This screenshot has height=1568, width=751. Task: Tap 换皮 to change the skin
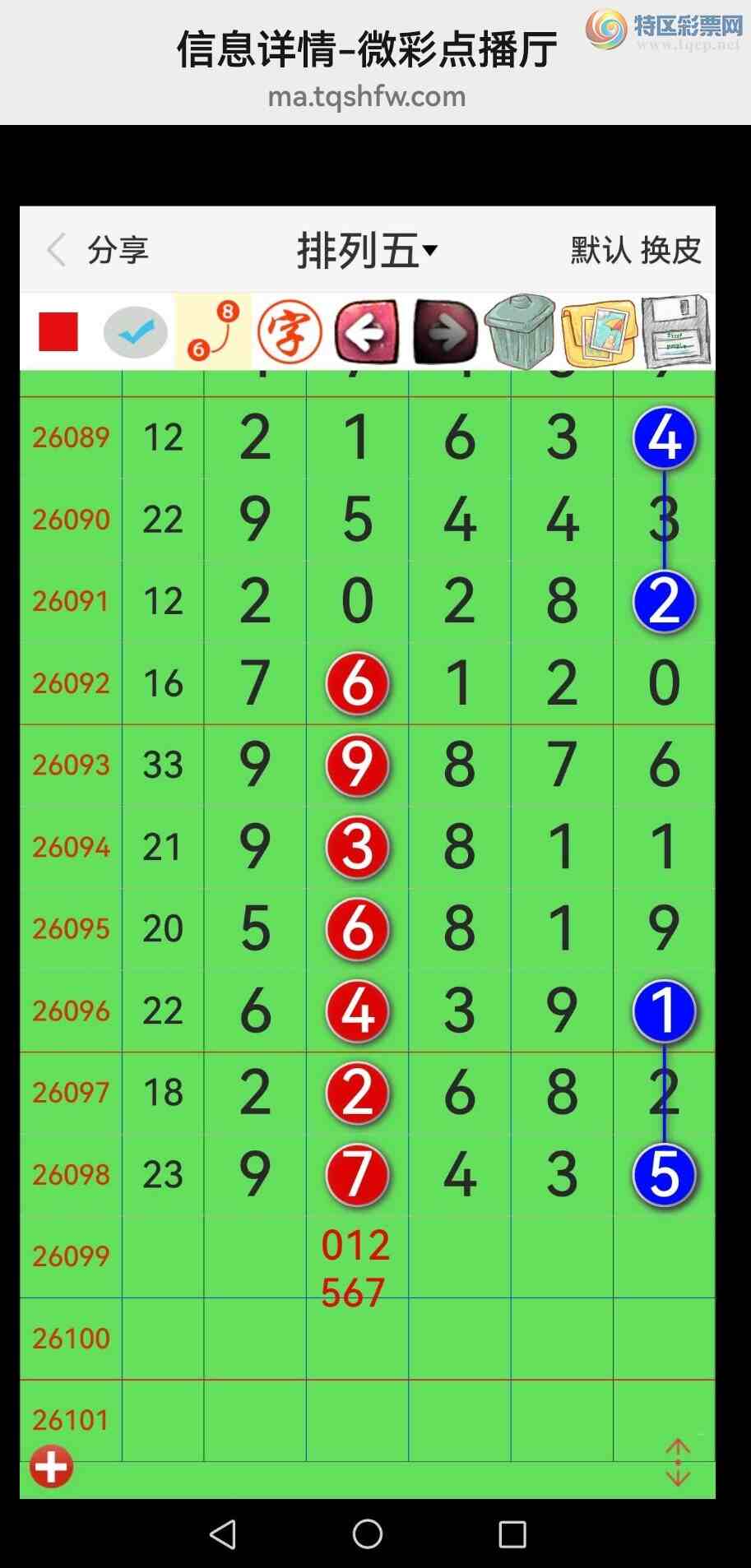click(x=671, y=250)
